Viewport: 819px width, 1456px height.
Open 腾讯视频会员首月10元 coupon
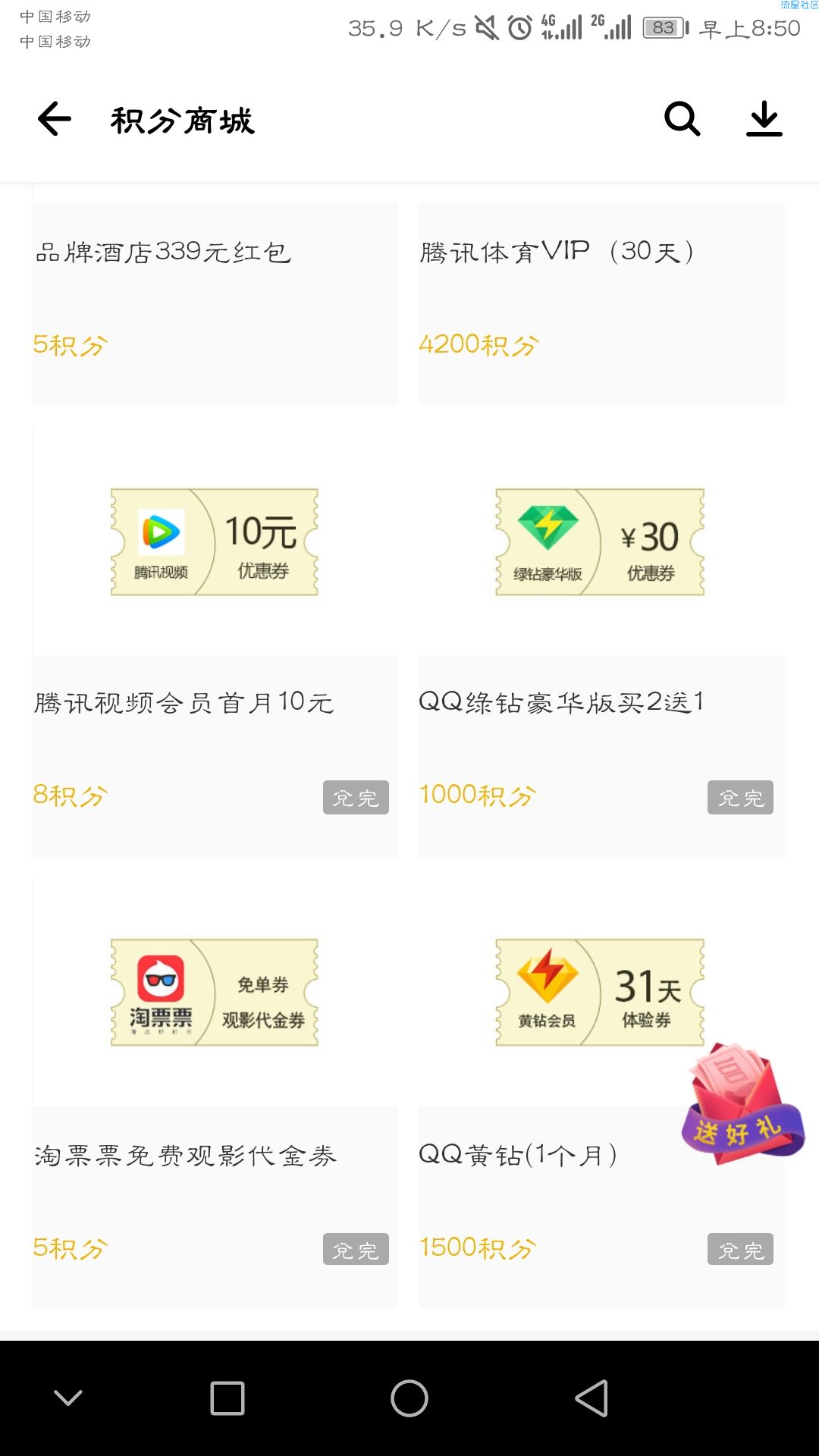215,645
